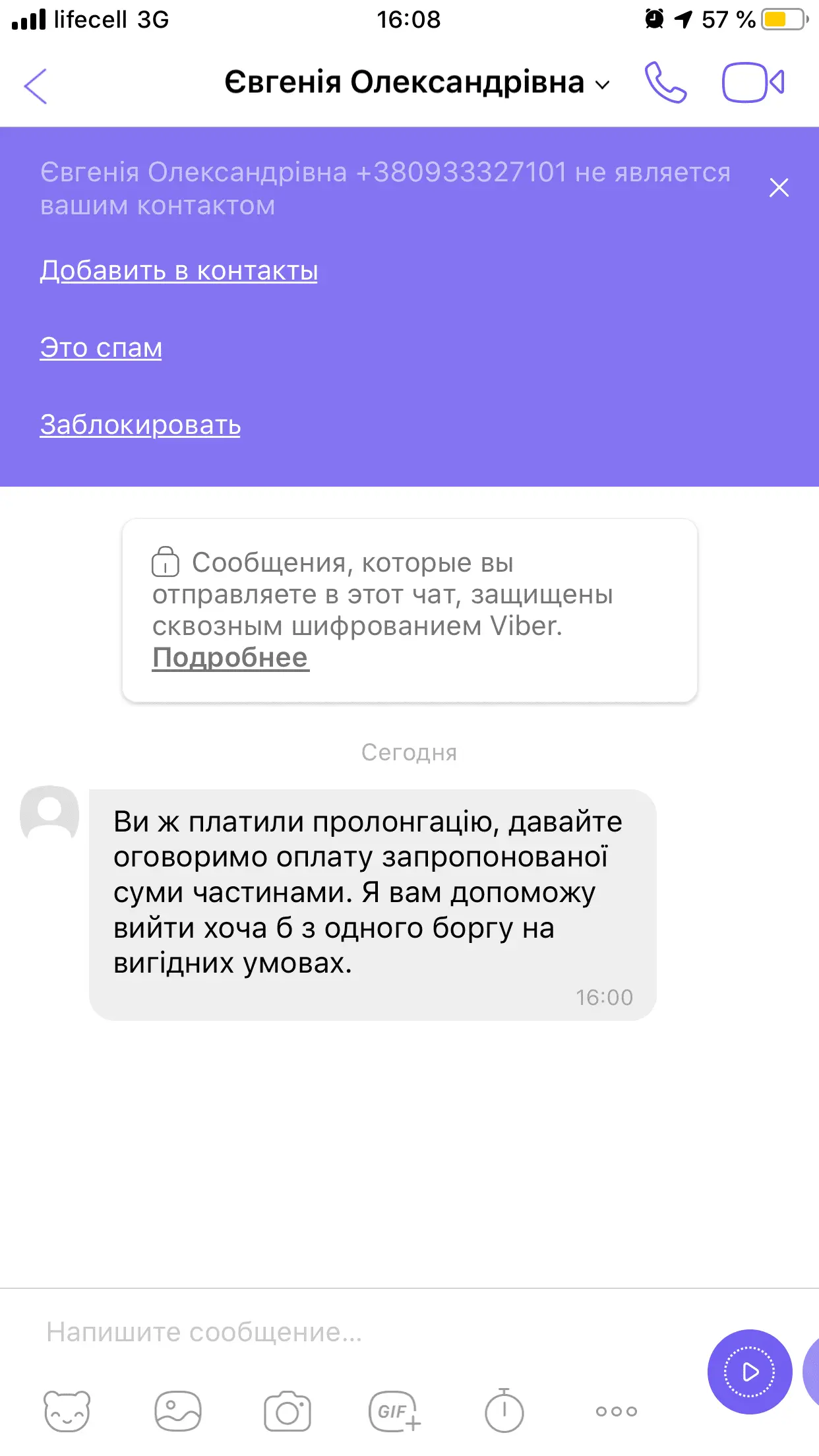Open the camera to take a photo
Image resolution: width=819 pixels, height=1456 pixels.
287,1411
